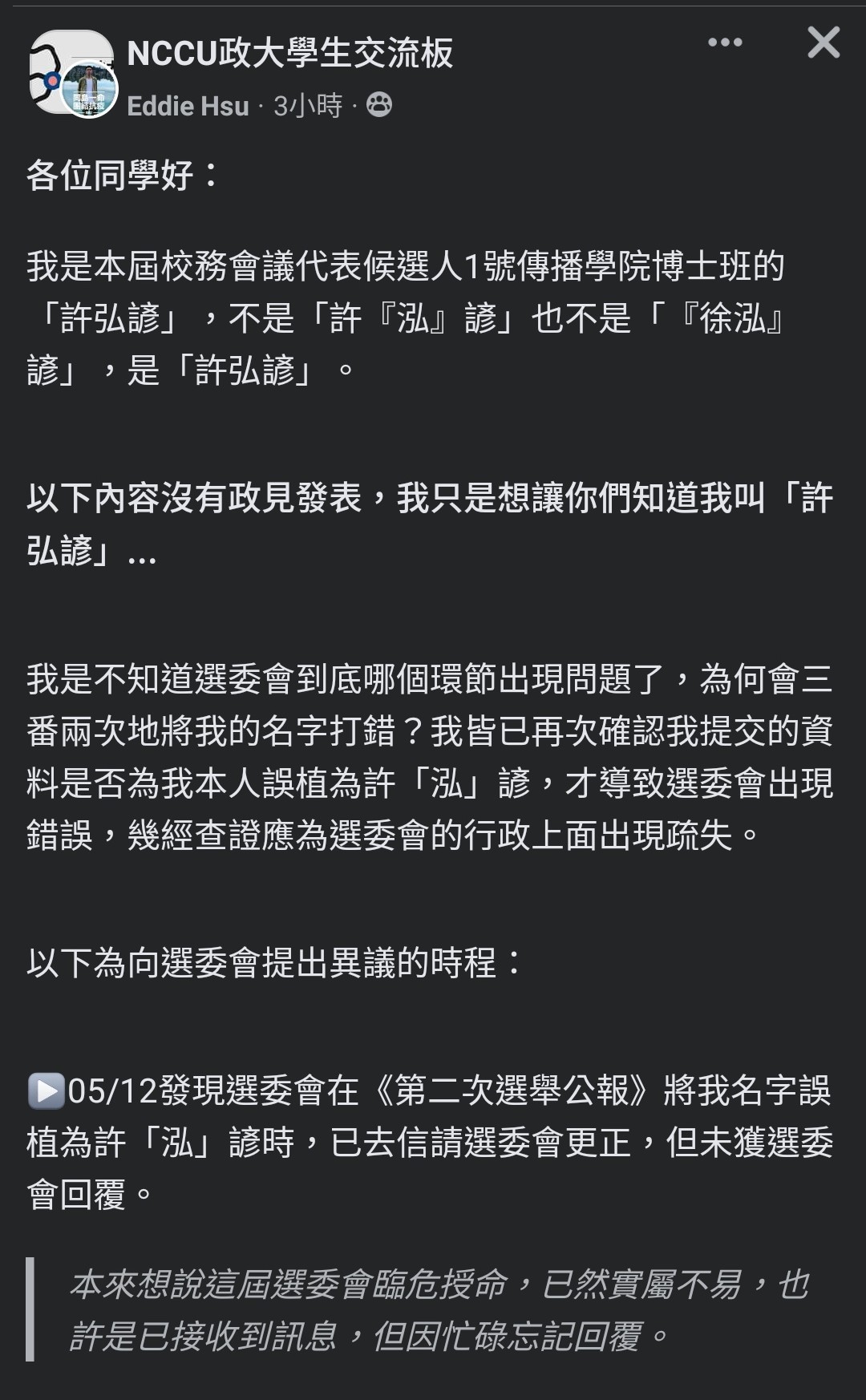This screenshot has height=1400, width=866.
Task: Open the NCCU政大學生交流板 group page
Action: (290, 54)
